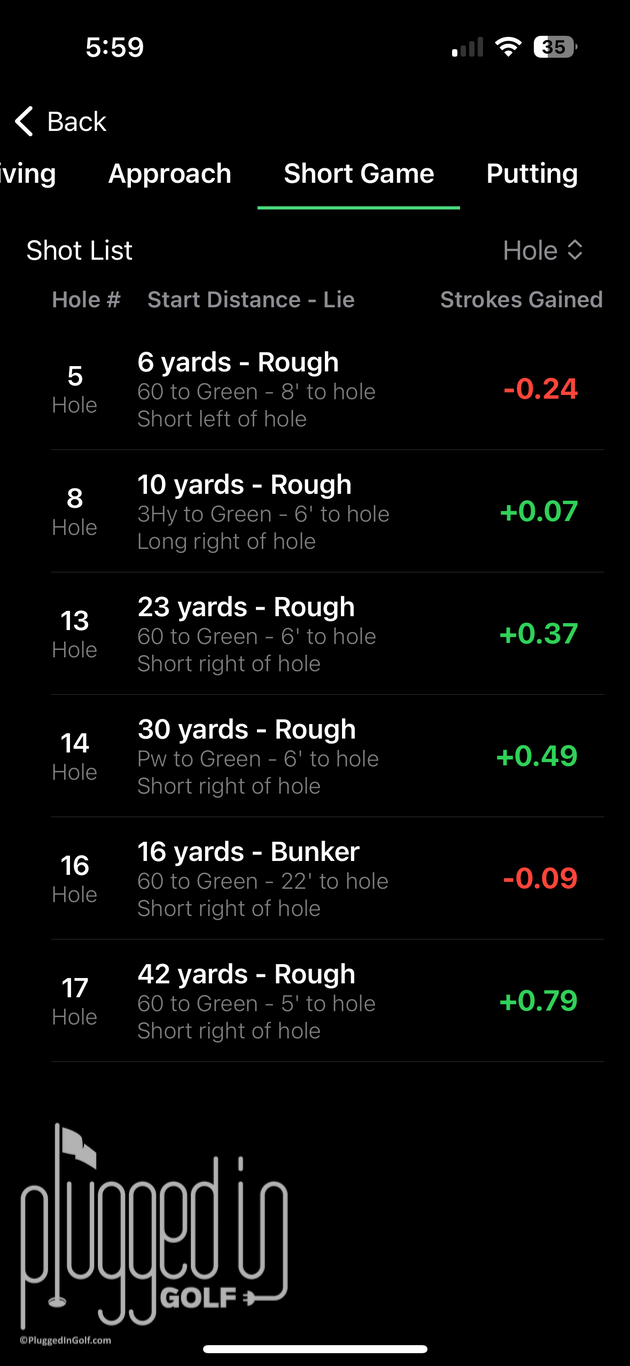Open the hole 5 shot, 6 yards Rough

327,389
